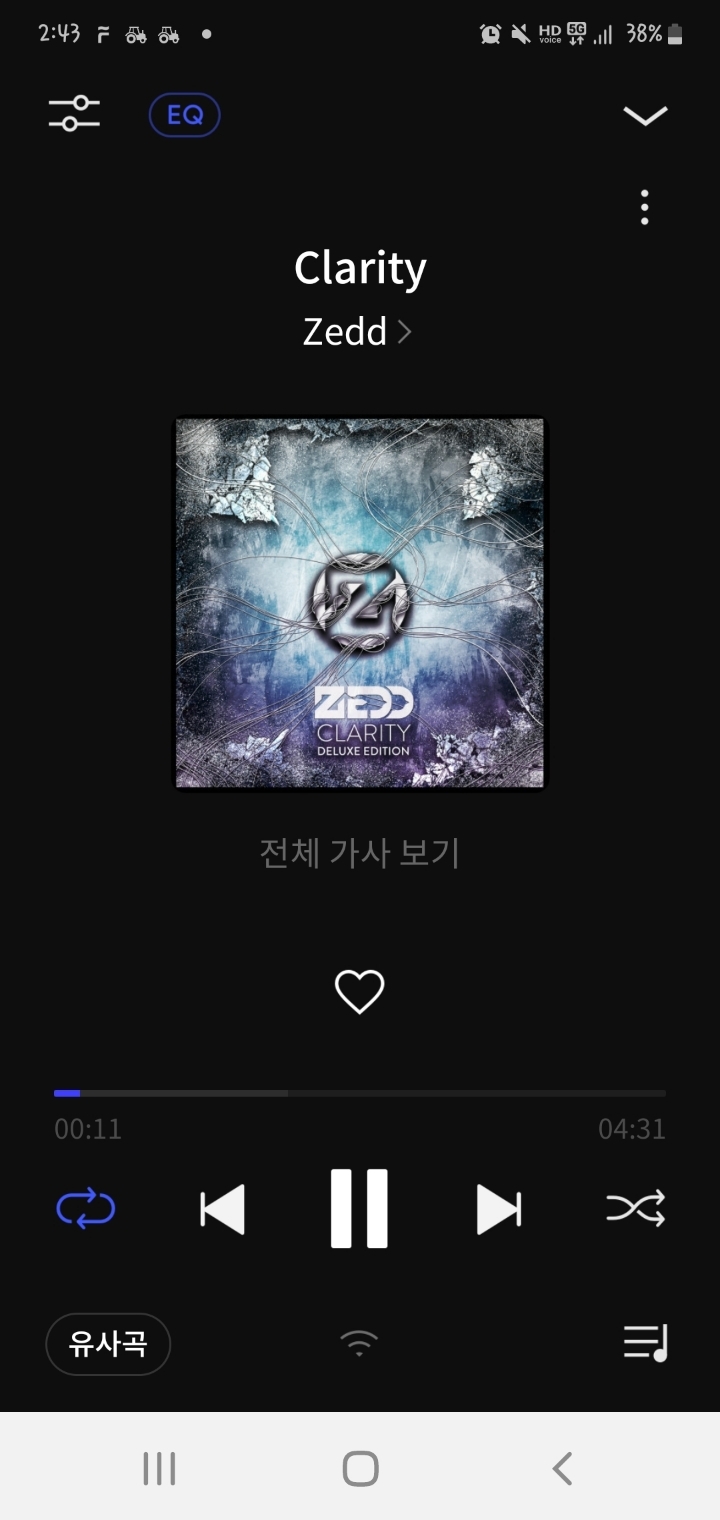Skip to the previous track
Viewport: 720px width, 1520px height.
pos(222,1210)
